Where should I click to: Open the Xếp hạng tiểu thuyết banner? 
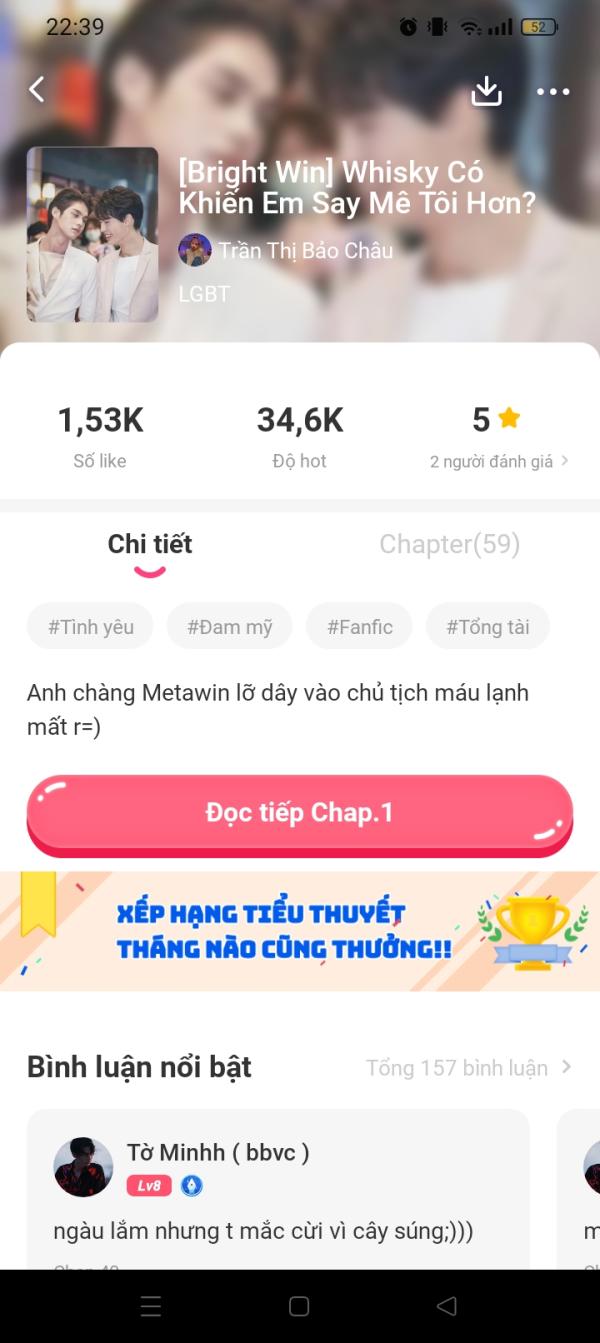coord(300,931)
